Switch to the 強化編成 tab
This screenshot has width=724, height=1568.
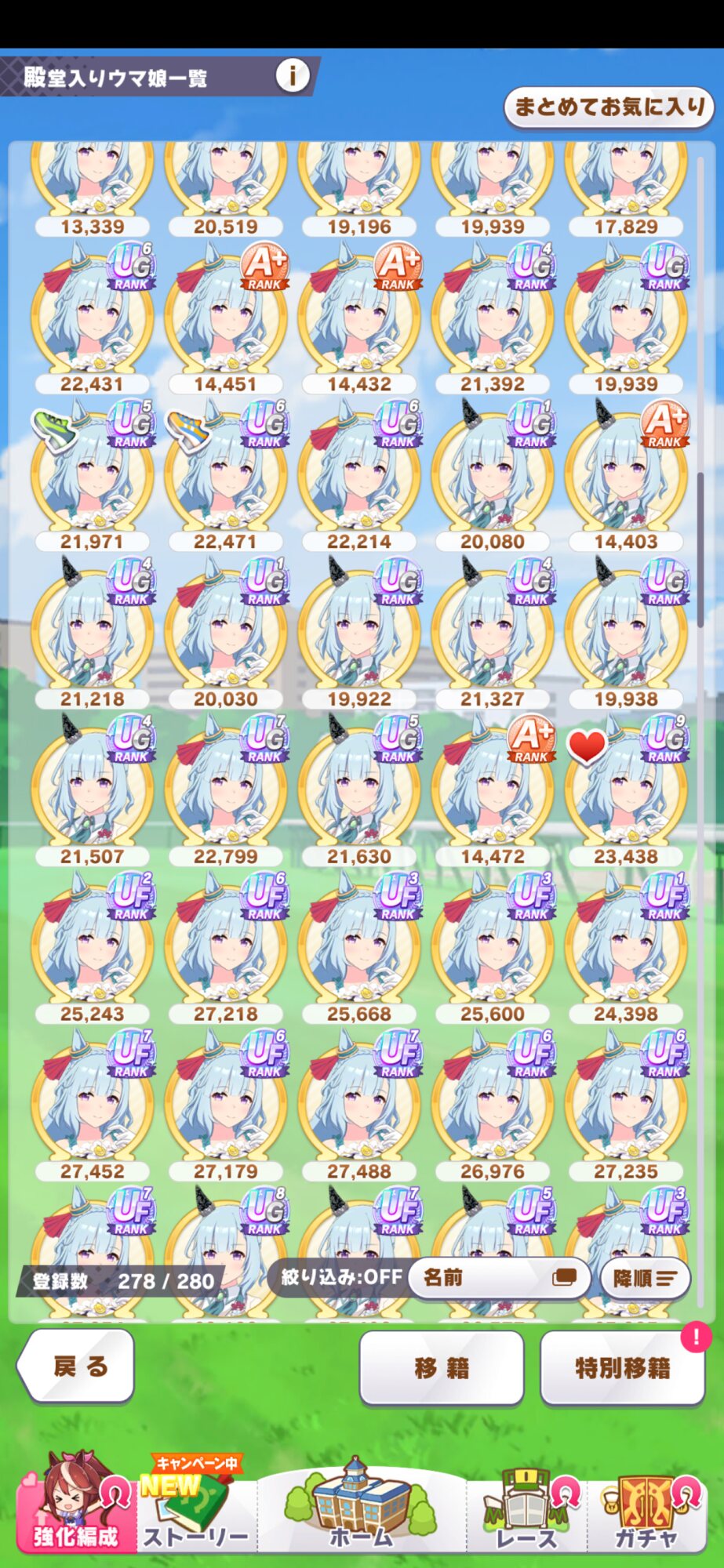75,1506
